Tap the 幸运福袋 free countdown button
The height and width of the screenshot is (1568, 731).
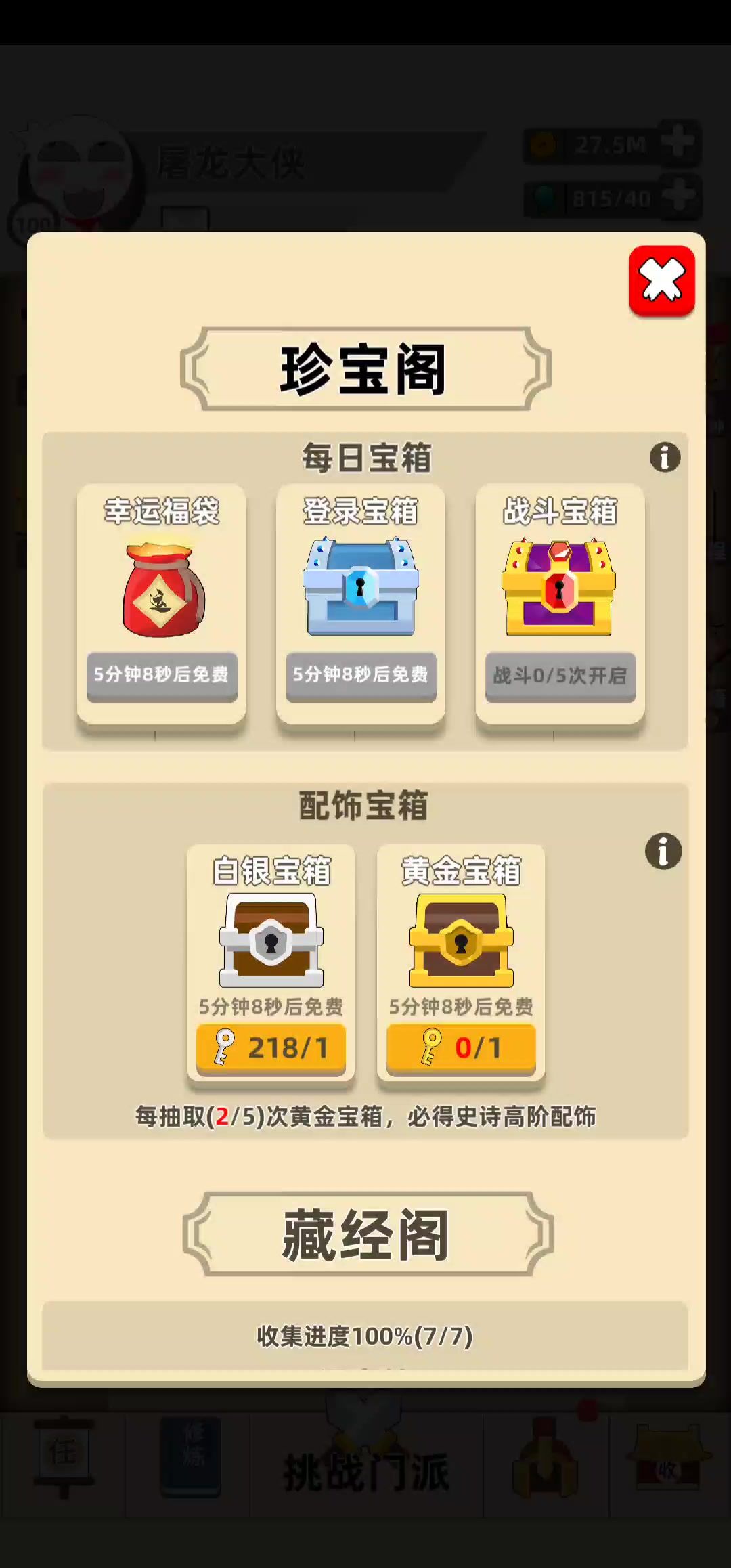162,676
